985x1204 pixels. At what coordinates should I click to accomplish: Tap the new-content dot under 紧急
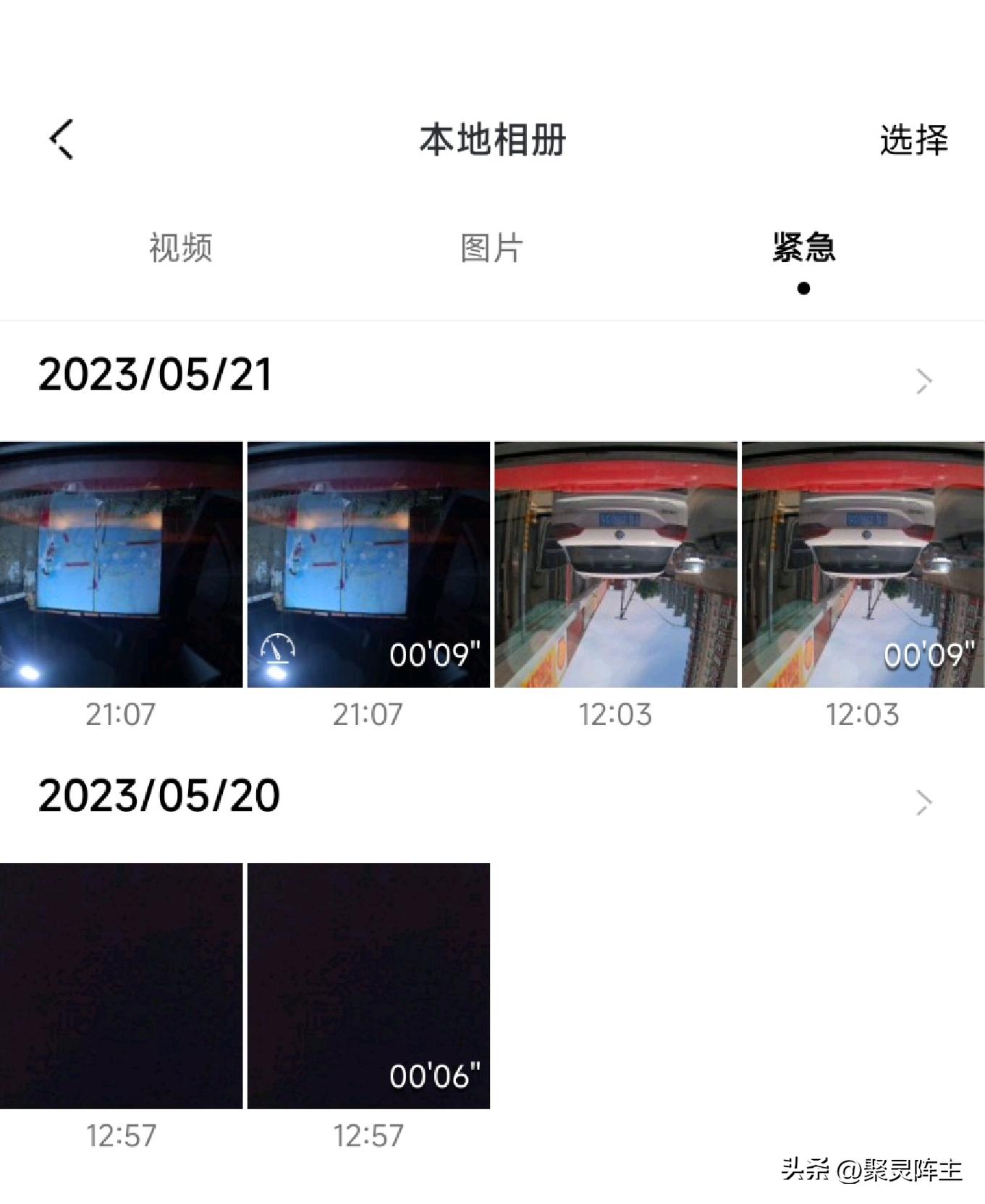click(x=803, y=289)
